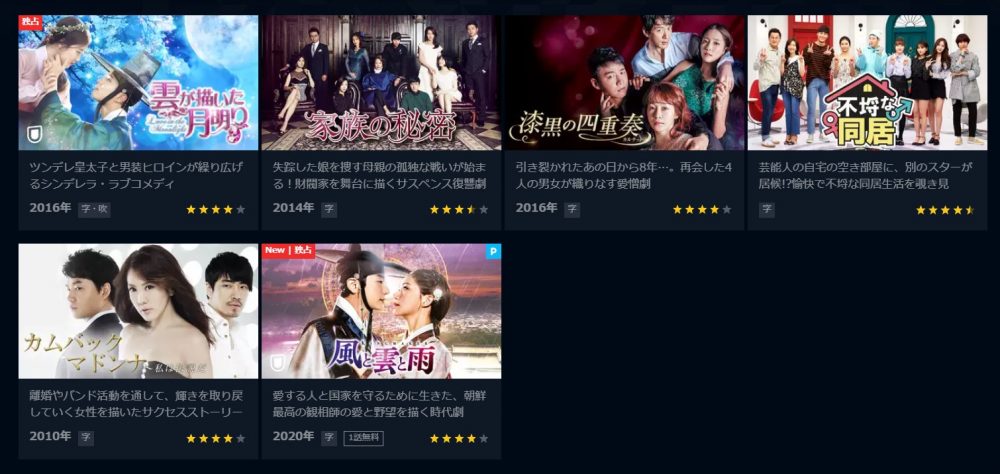1000x474 pixels.
Task: Open the 不埒な同居 variety show card
Action: click(867, 84)
